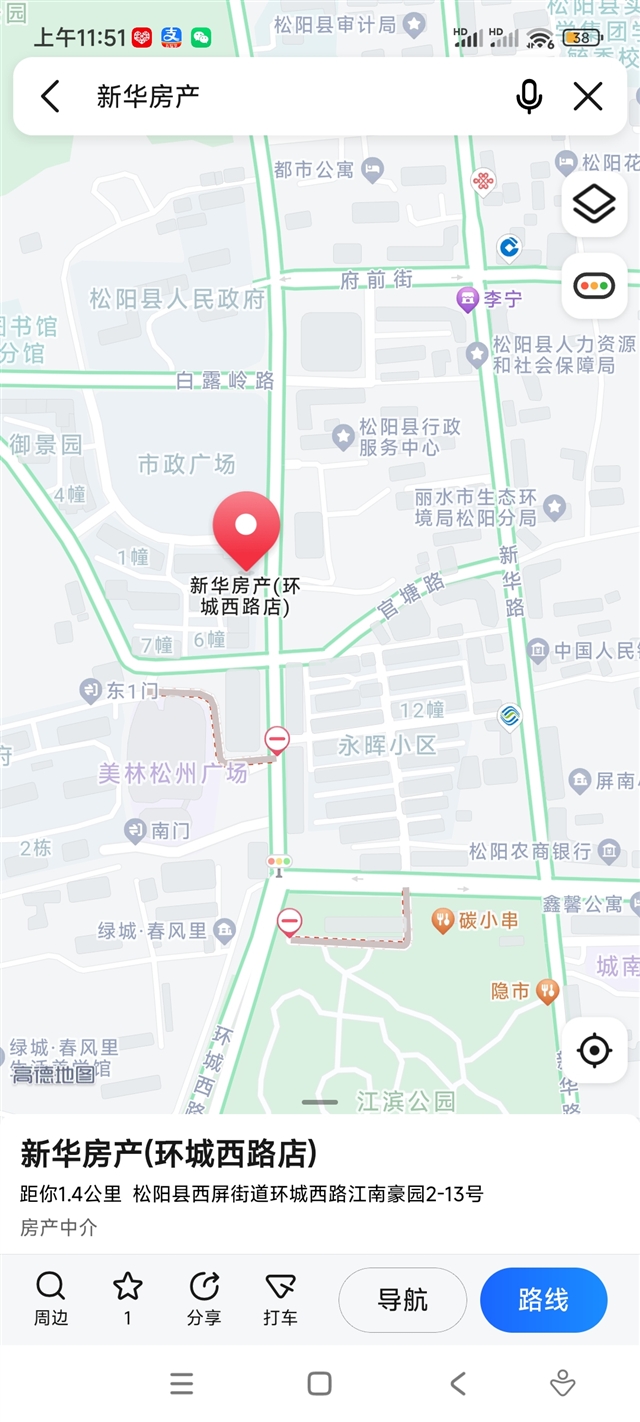Open the map layers selector

pyautogui.click(x=594, y=205)
